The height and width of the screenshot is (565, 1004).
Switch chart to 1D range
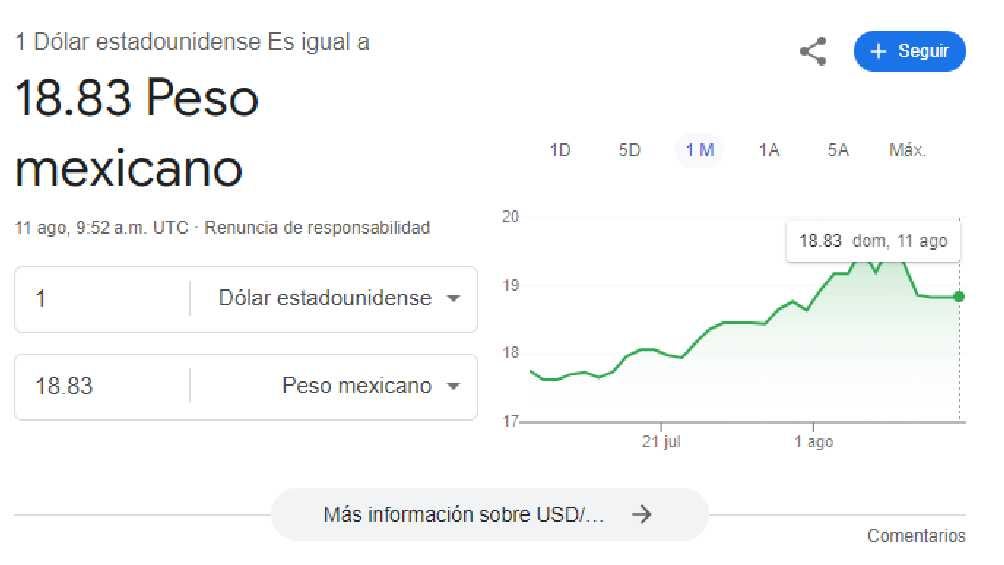click(560, 150)
